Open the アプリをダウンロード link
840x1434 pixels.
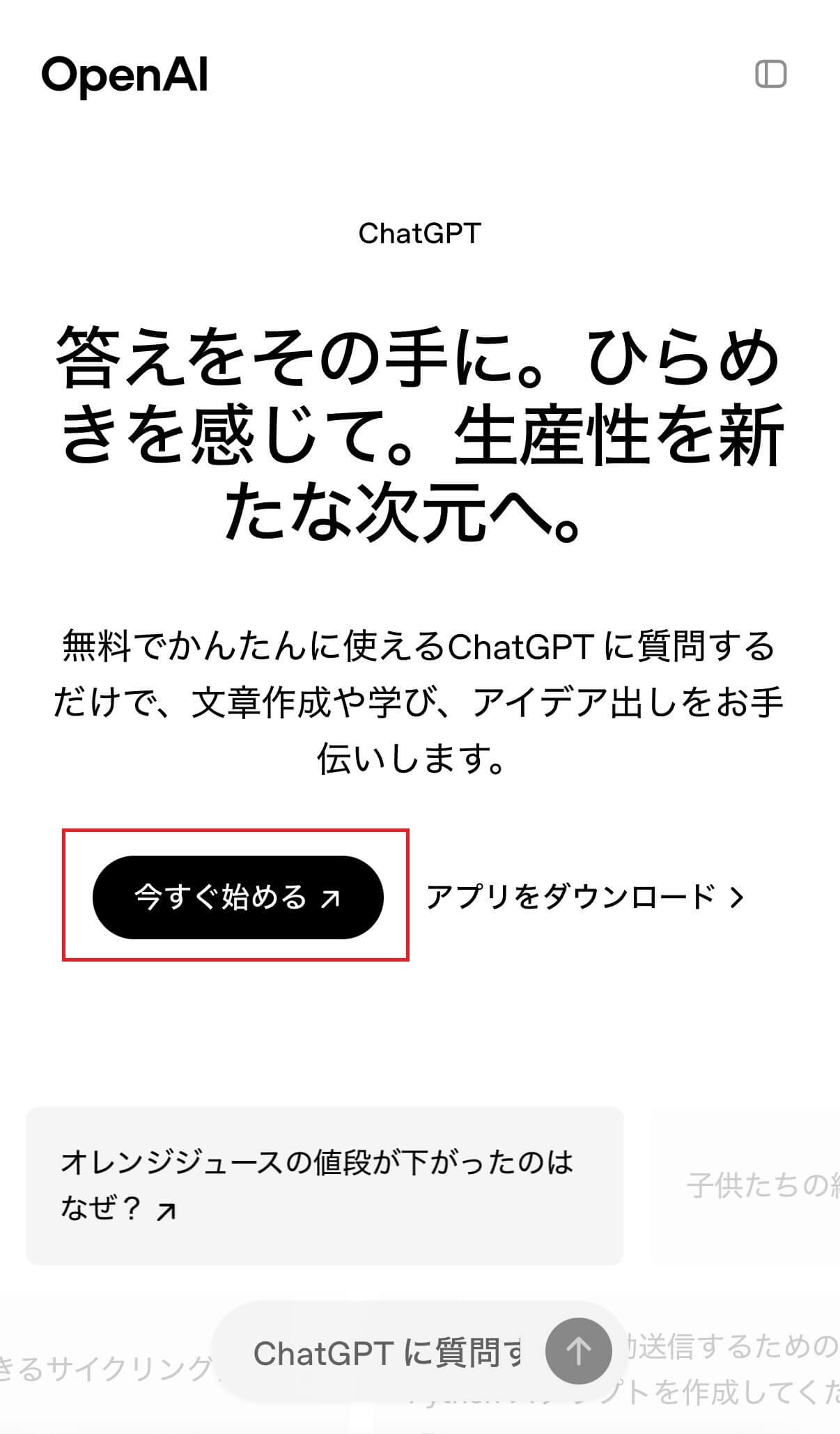tap(584, 897)
